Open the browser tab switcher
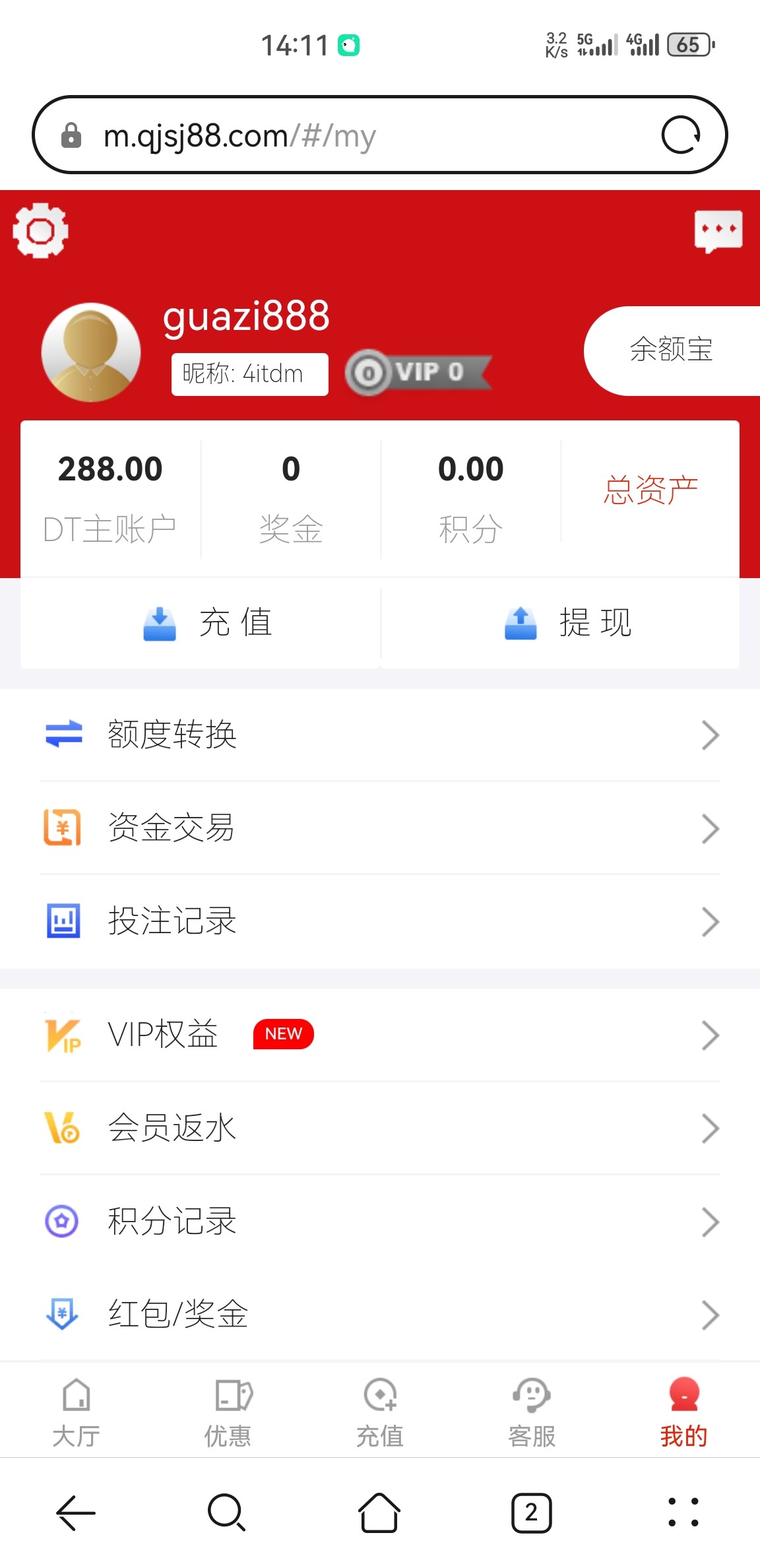760x1568 pixels. 531,1512
